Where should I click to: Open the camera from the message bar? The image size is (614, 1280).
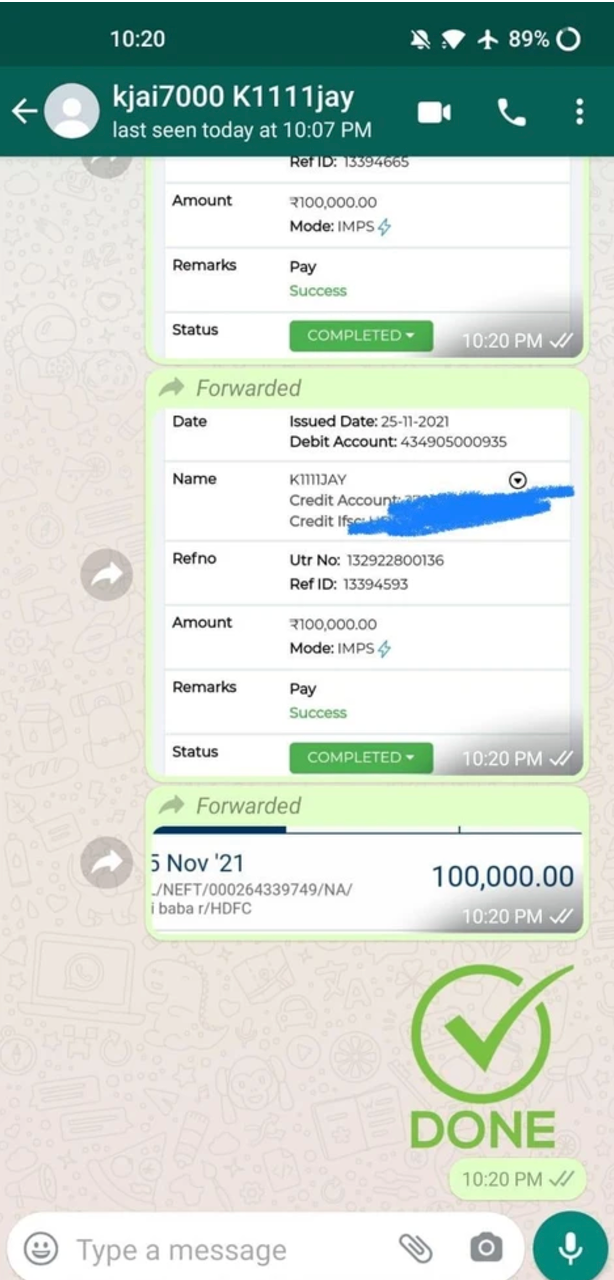tap(486, 1248)
